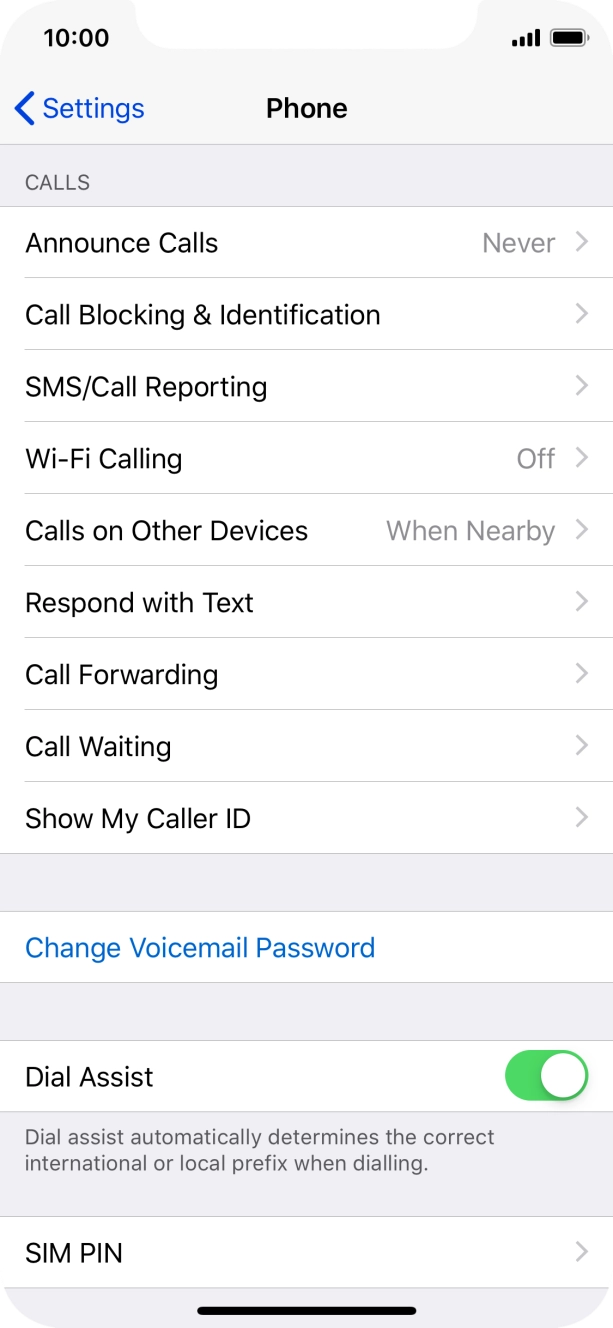Open Announce Calls setting
Screen dimensions: 613x1328
(306, 243)
